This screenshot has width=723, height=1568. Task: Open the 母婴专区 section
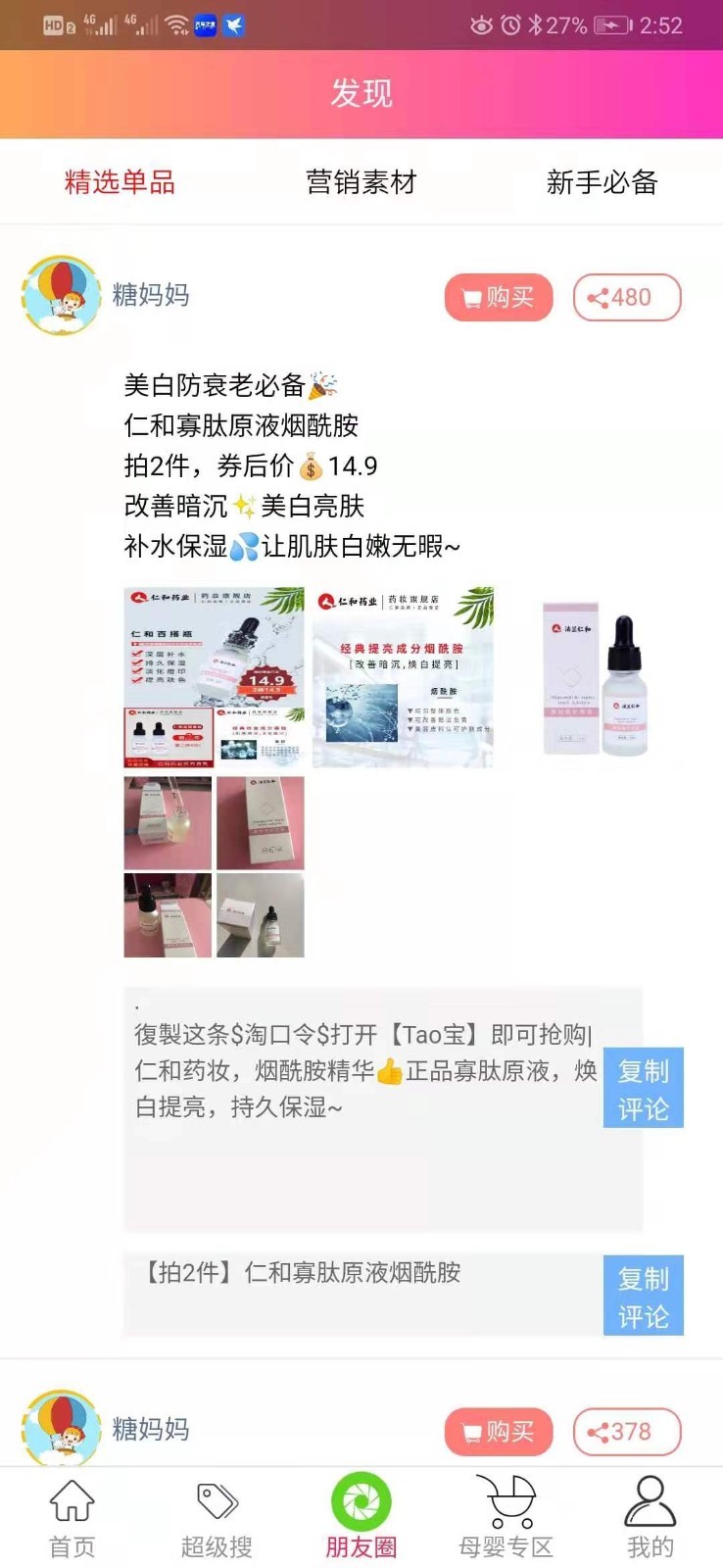pyautogui.click(x=506, y=1517)
